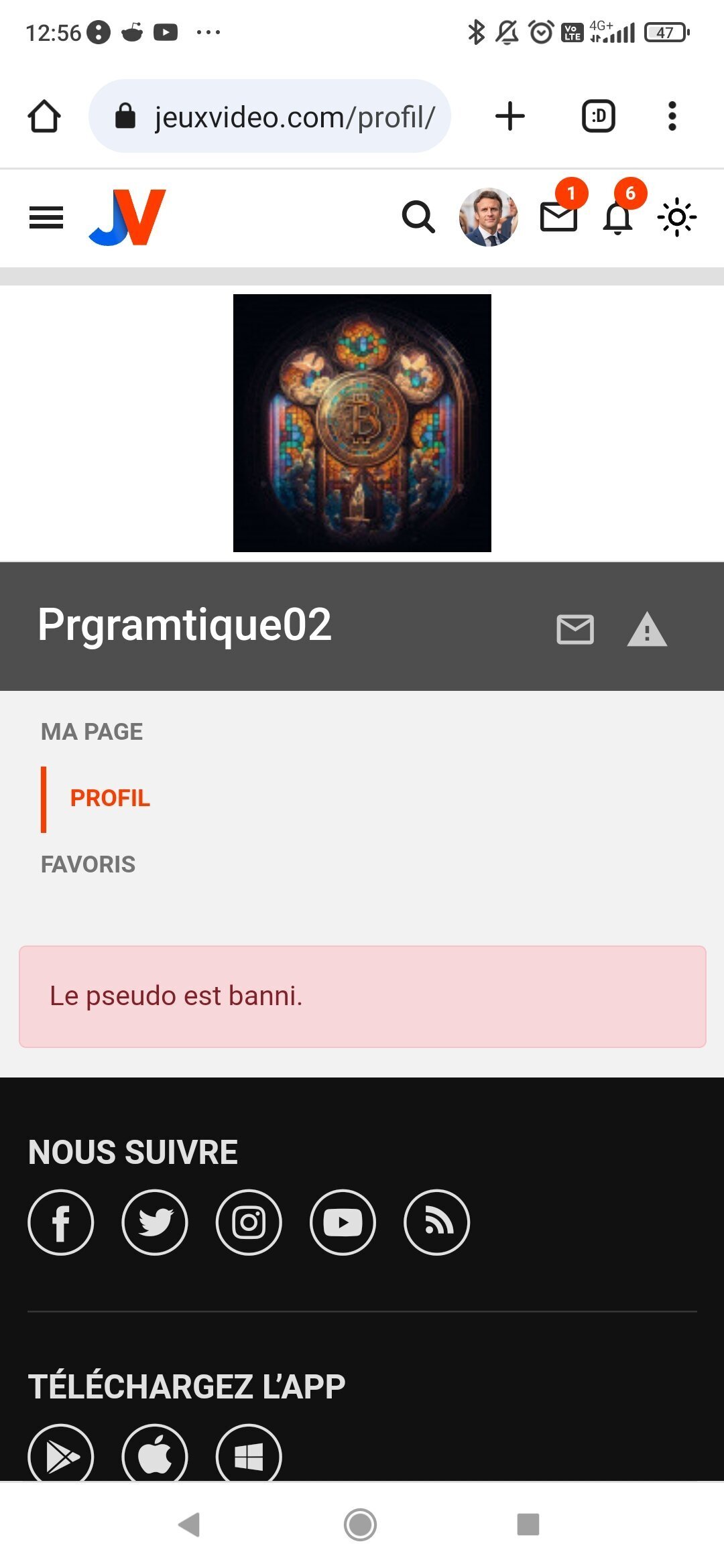Viewport: 724px width, 1568px height.
Task: Open the notifications bell
Action: click(617, 217)
